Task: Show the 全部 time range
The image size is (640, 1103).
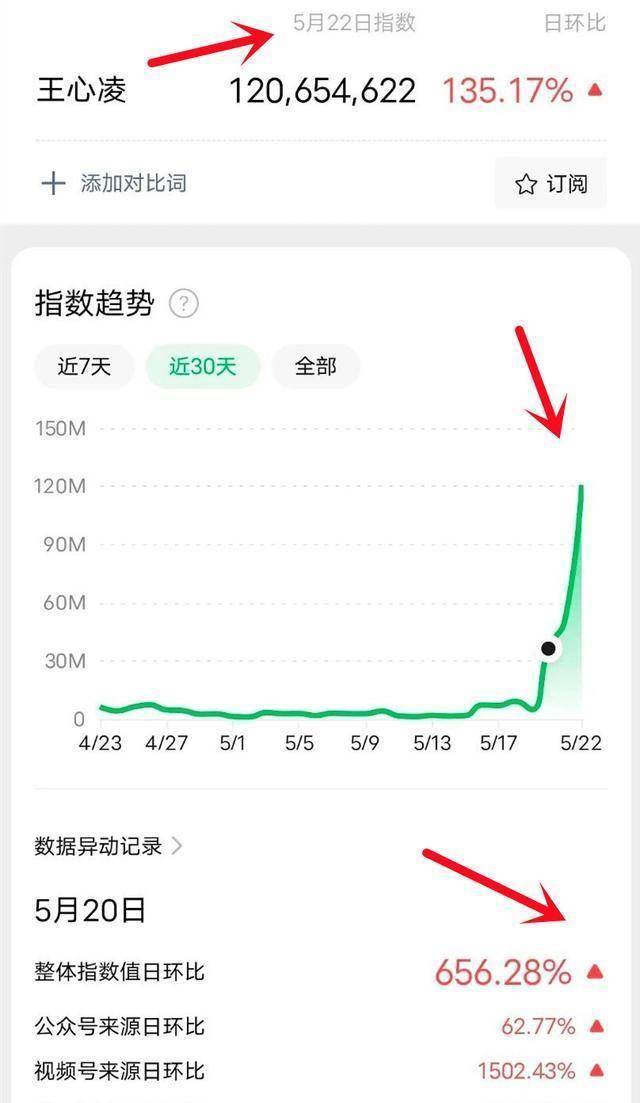Action: pos(316,366)
